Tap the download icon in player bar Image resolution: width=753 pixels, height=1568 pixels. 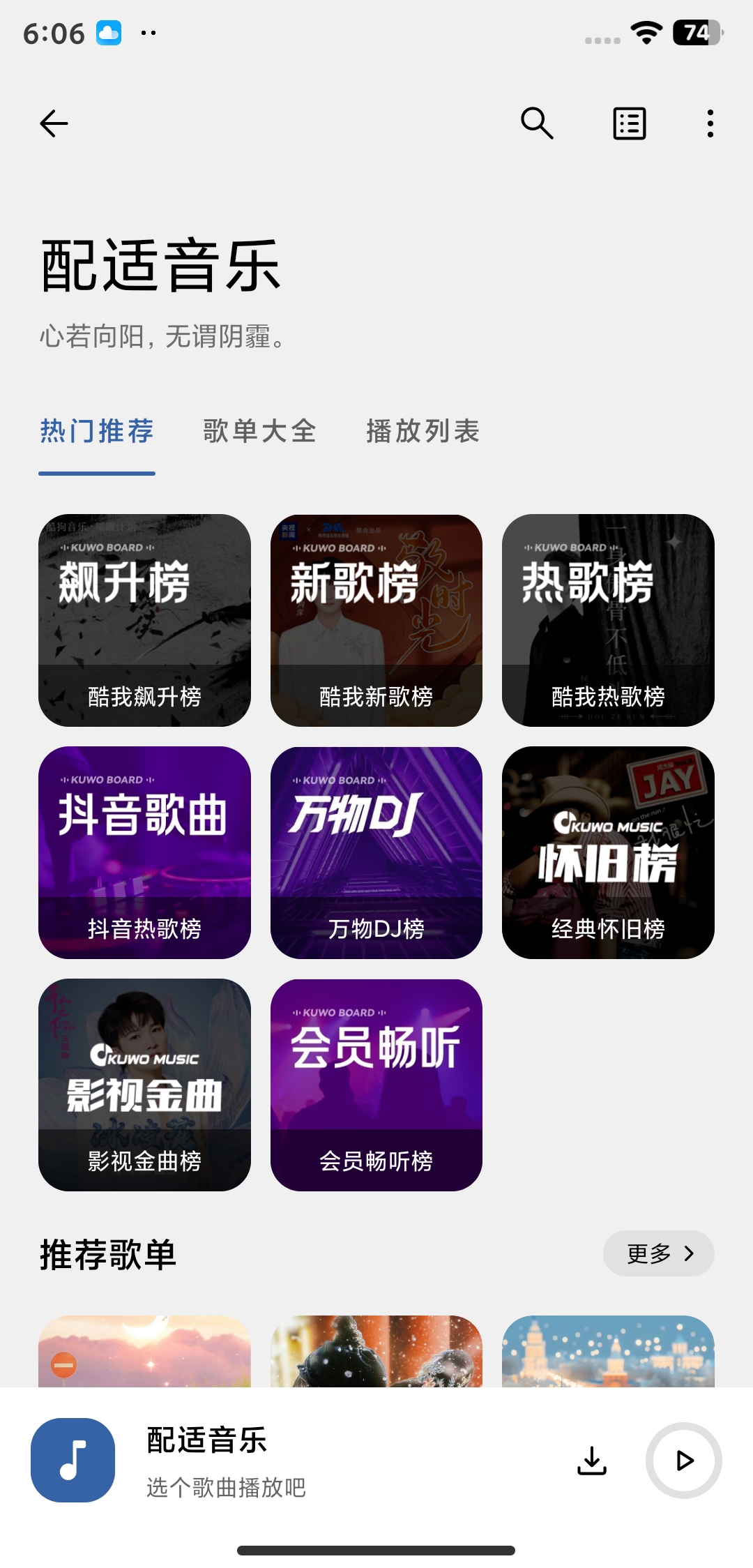point(592,1460)
